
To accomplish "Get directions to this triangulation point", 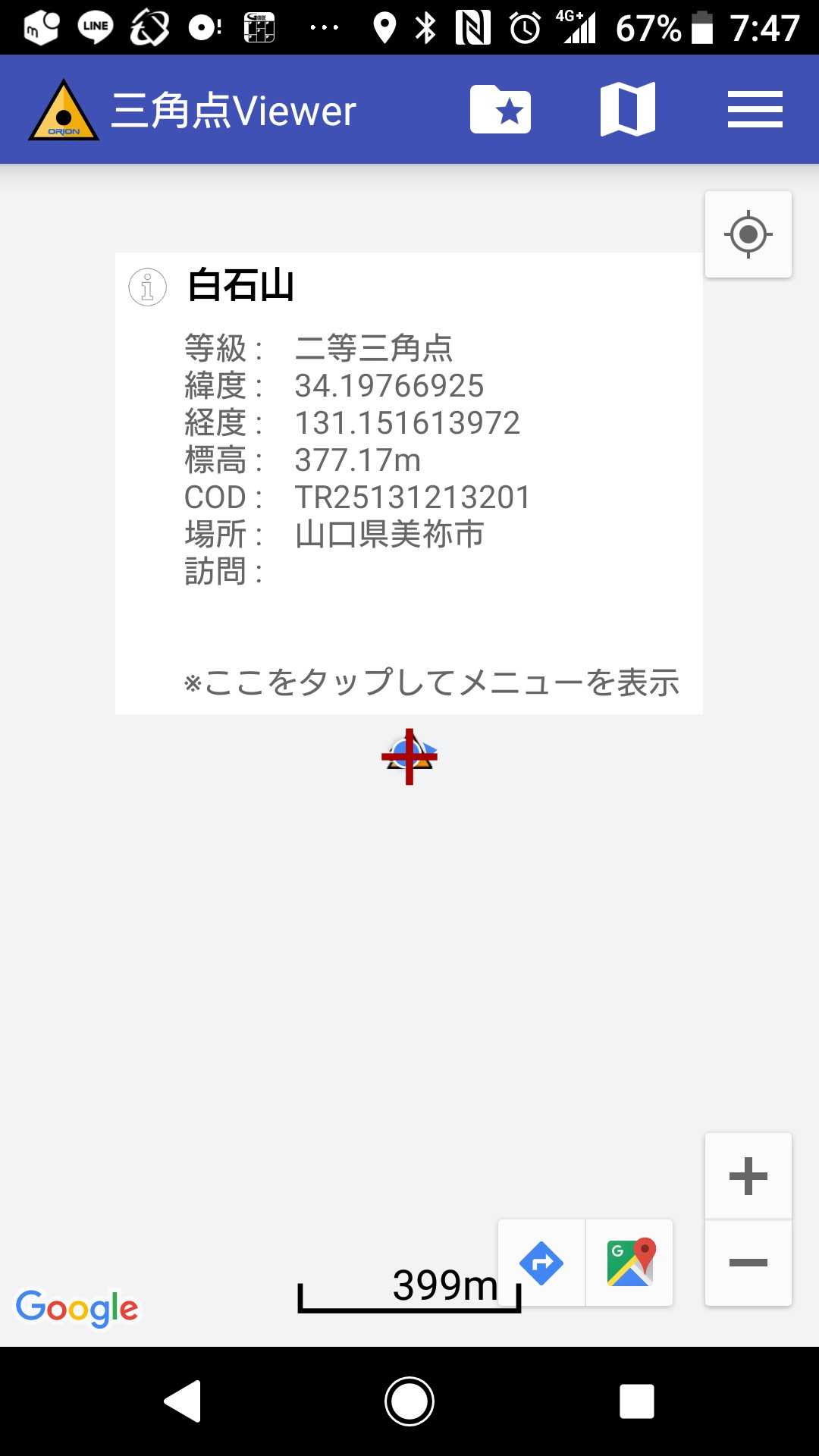I will pos(541,1263).
